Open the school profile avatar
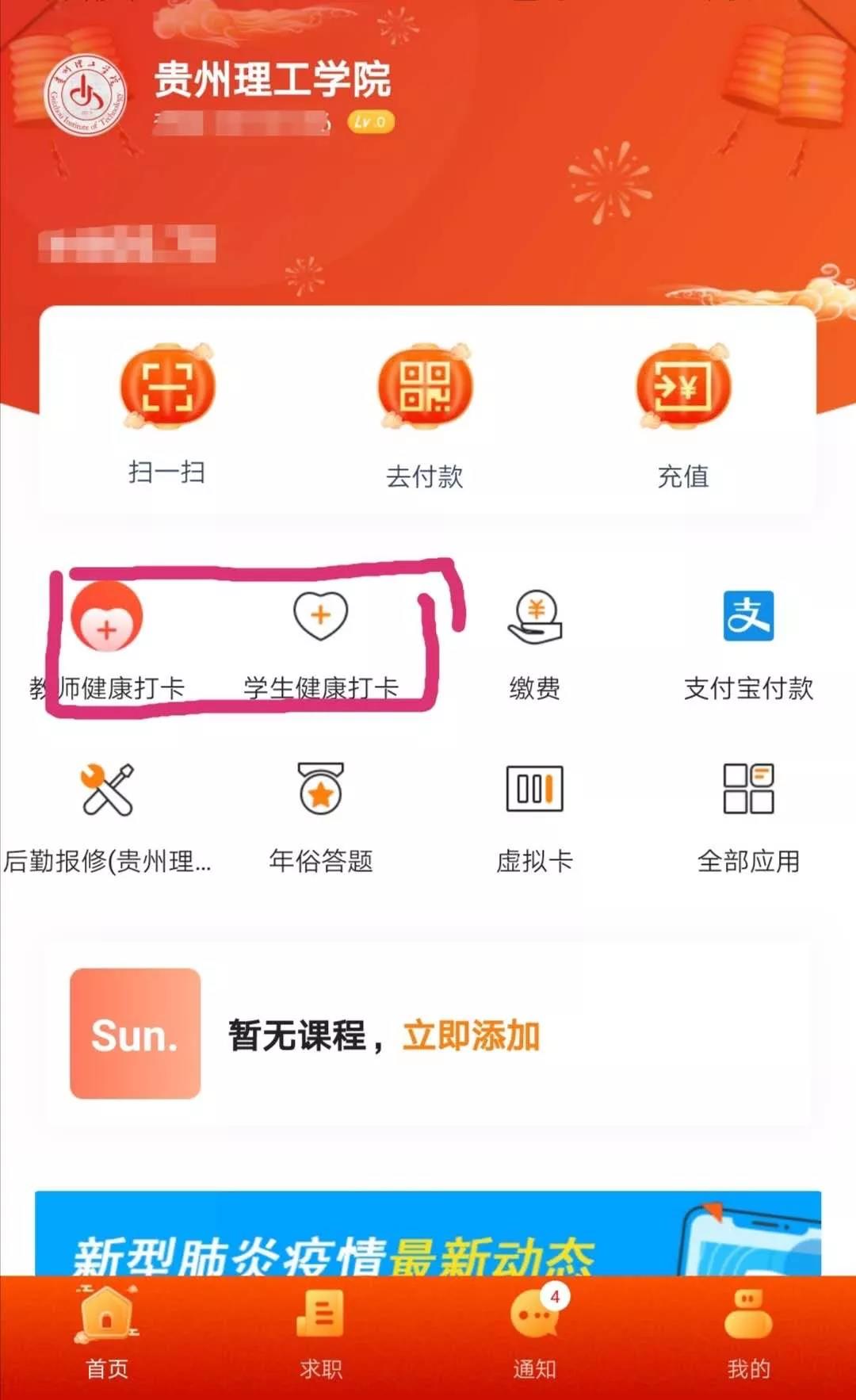 coord(86,95)
